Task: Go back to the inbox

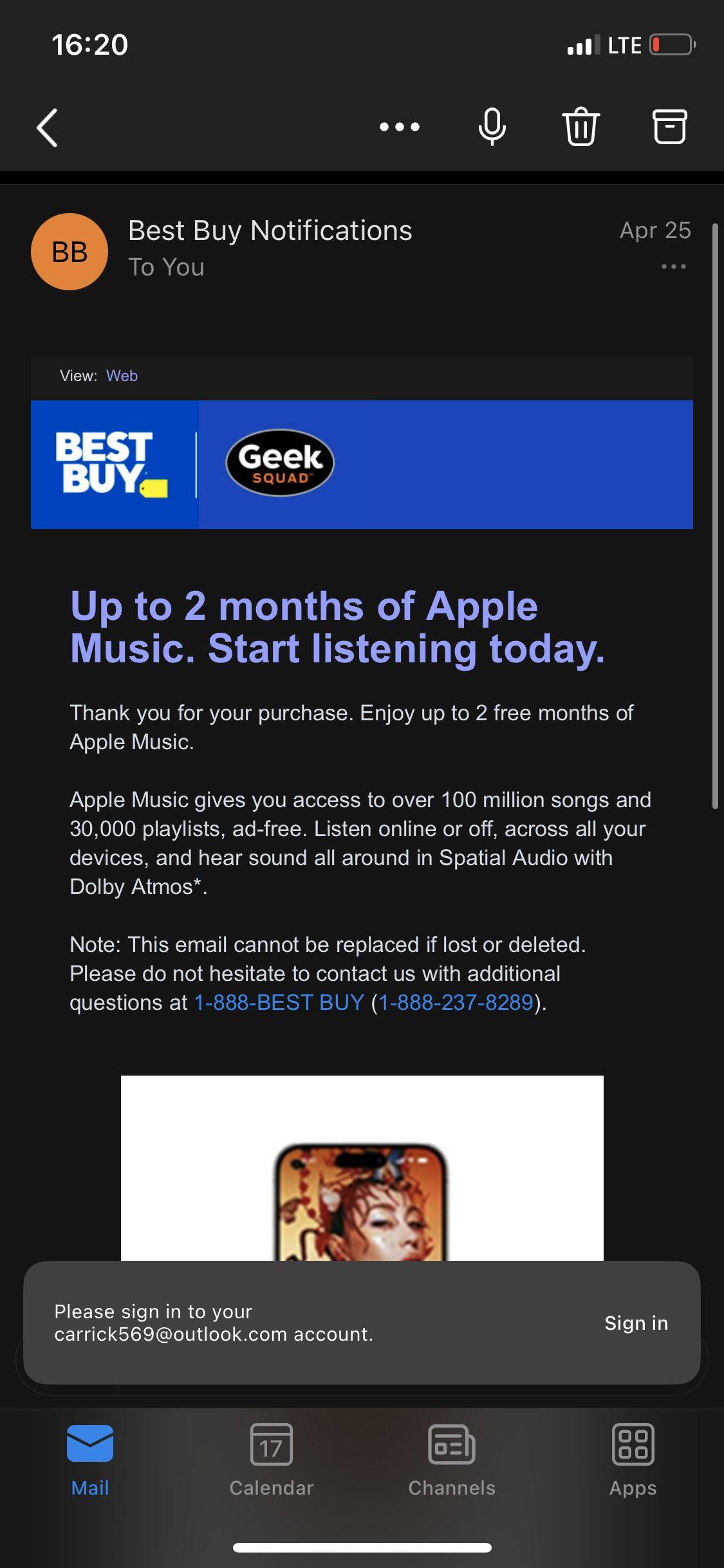Action: [48, 127]
